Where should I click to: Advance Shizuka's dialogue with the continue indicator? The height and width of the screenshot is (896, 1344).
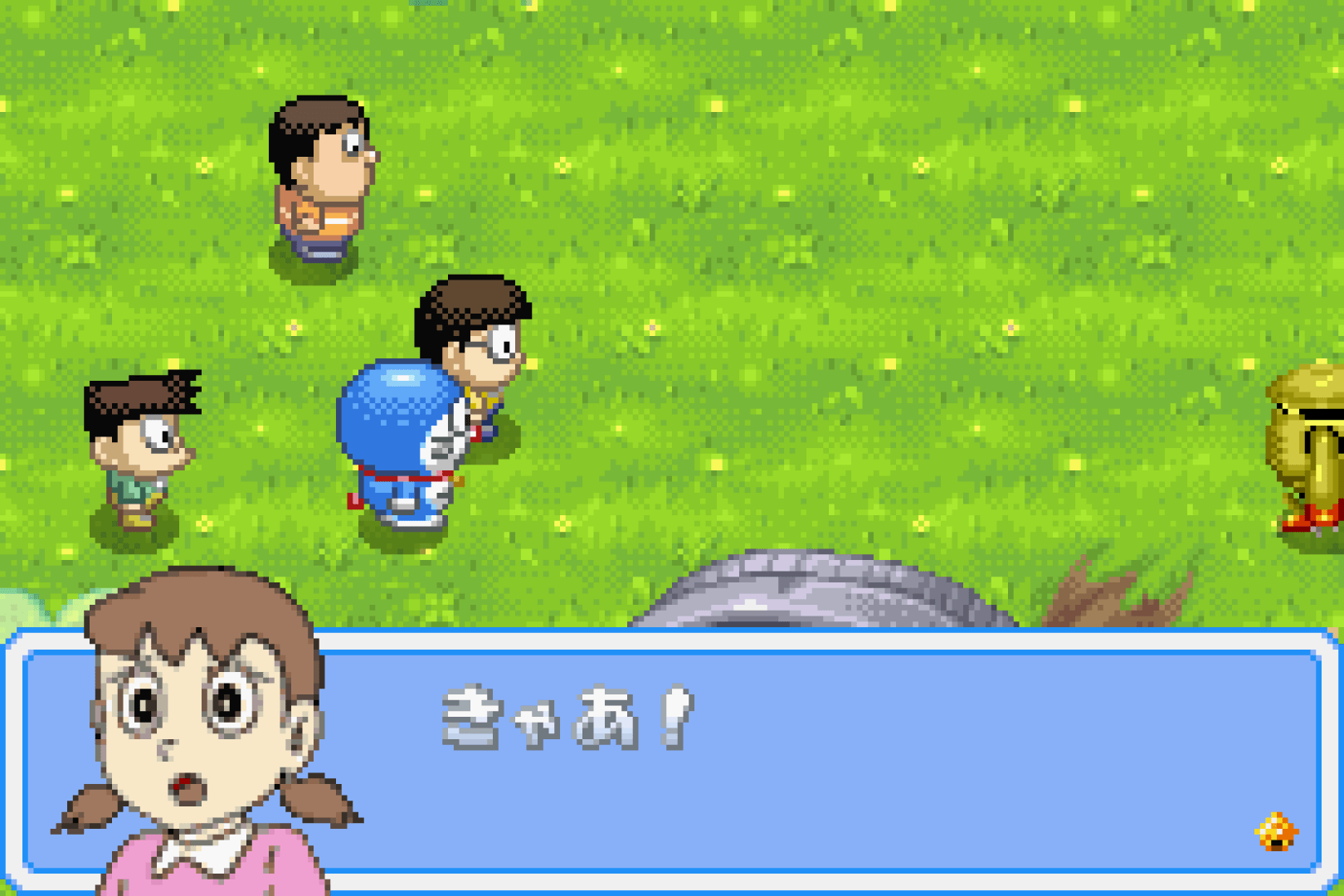[x=1275, y=831]
